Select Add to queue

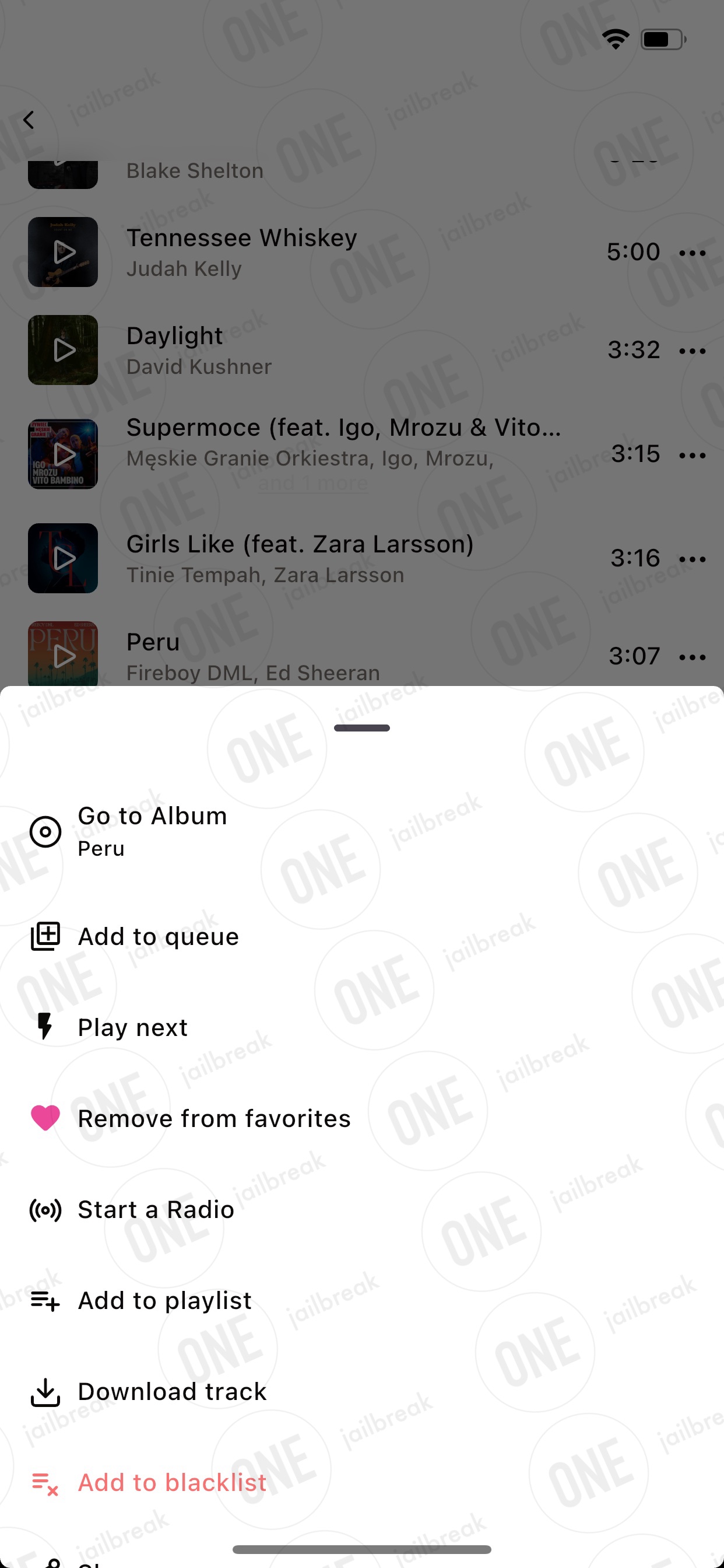pyautogui.click(x=362, y=936)
